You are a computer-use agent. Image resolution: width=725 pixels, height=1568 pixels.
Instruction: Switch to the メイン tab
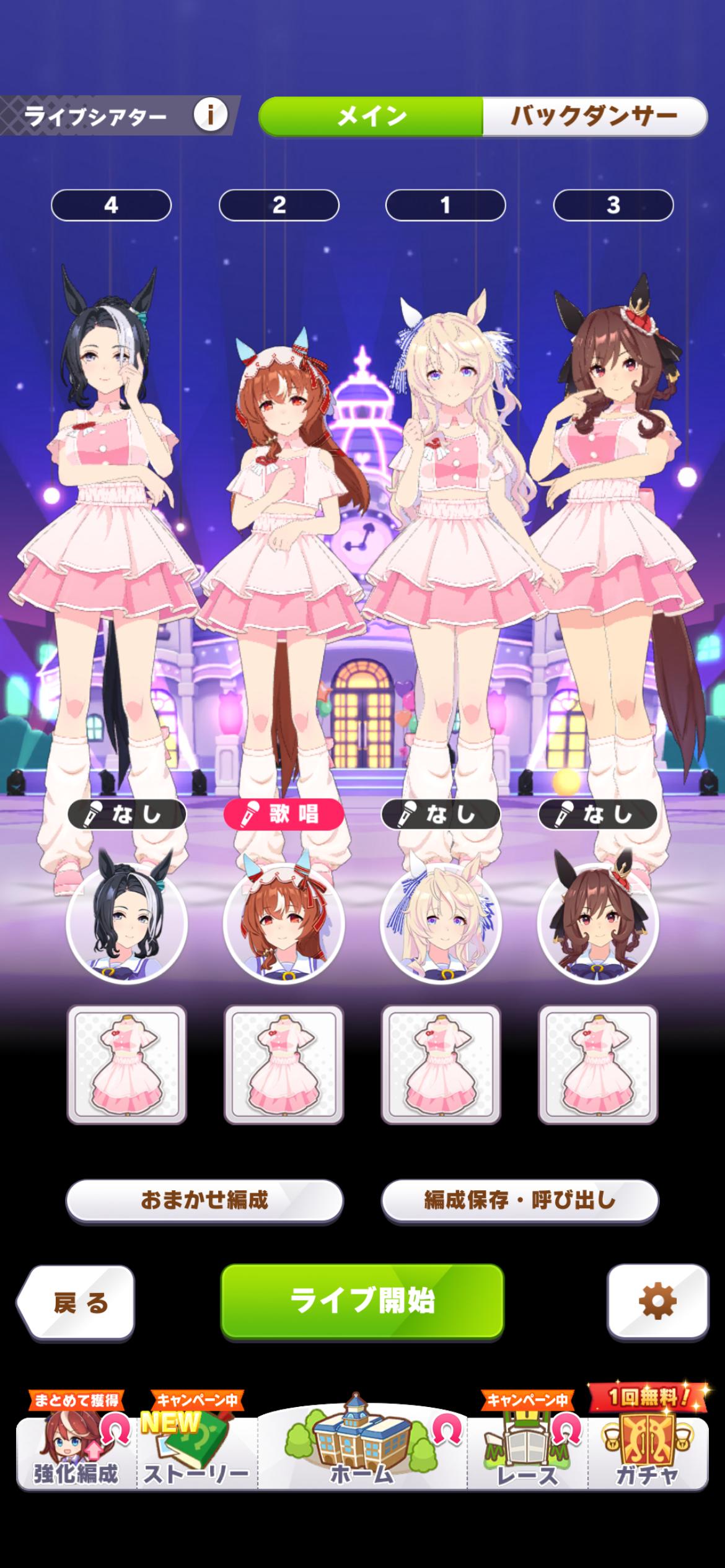pyautogui.click(x=371, y=116)
